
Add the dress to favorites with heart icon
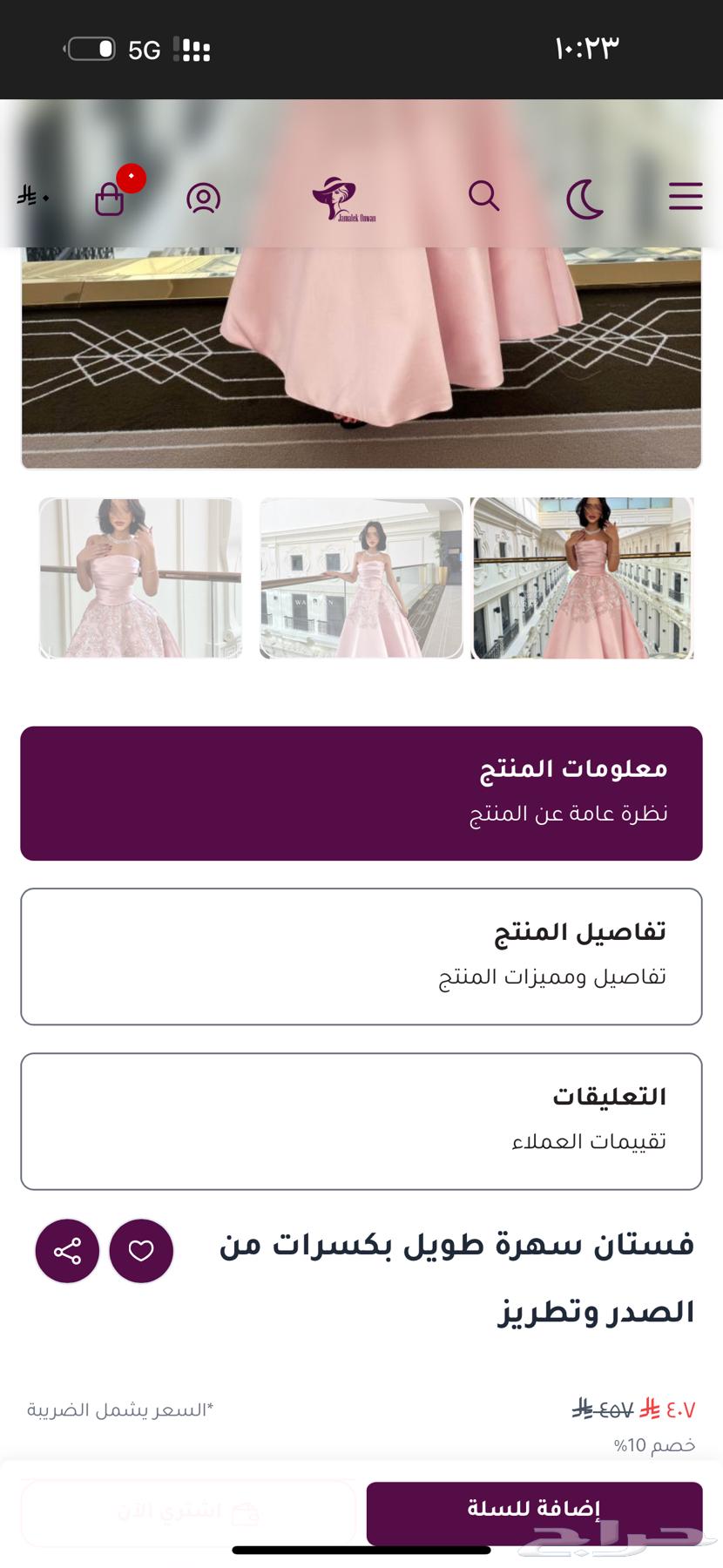(x=139, y=1252)
